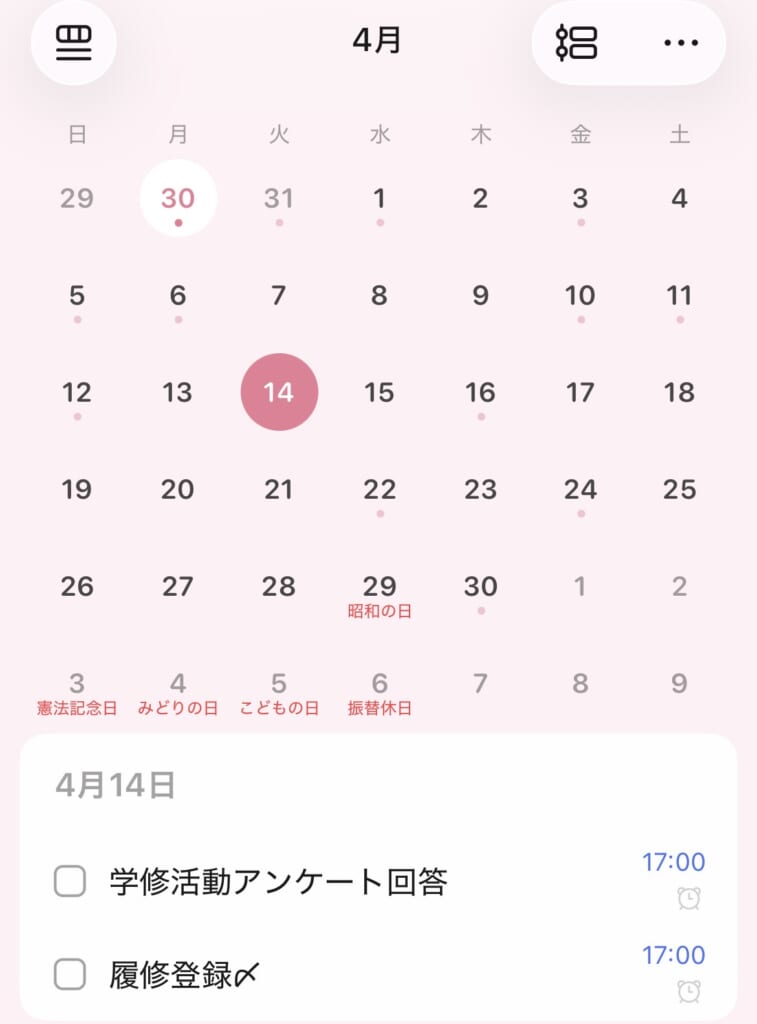
Task: Select April 1 on the calendar
Action: (379, 198)
